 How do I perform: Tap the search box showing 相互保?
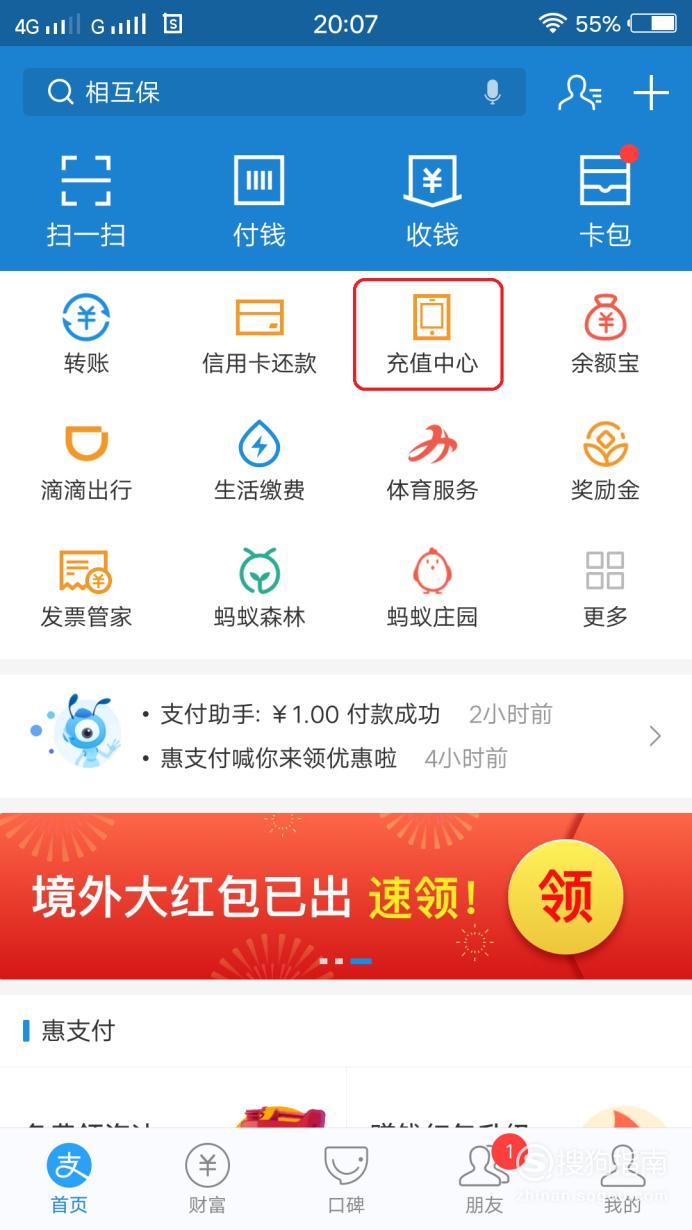(274, 93)
